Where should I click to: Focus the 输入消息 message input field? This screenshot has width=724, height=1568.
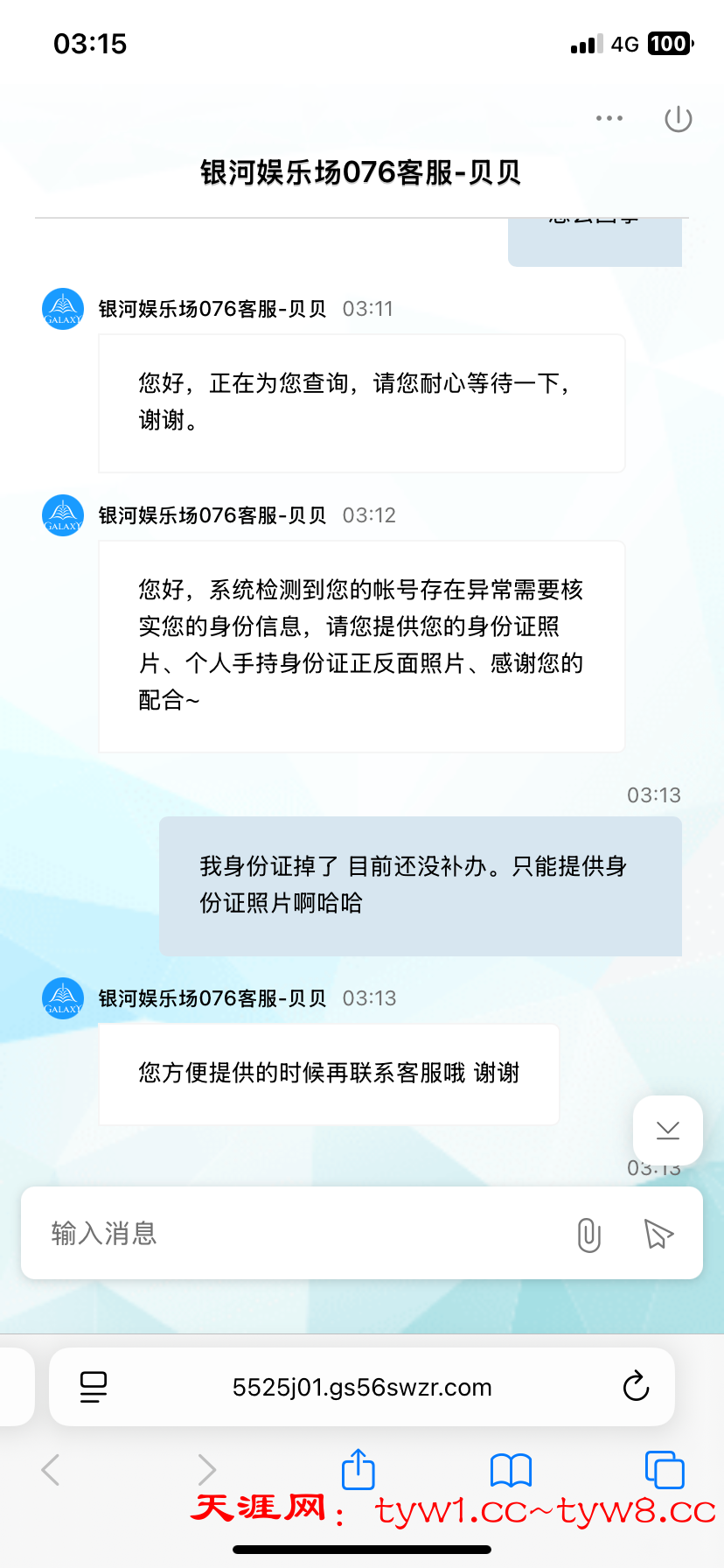pyautogui.click(x=297, y=1234)
